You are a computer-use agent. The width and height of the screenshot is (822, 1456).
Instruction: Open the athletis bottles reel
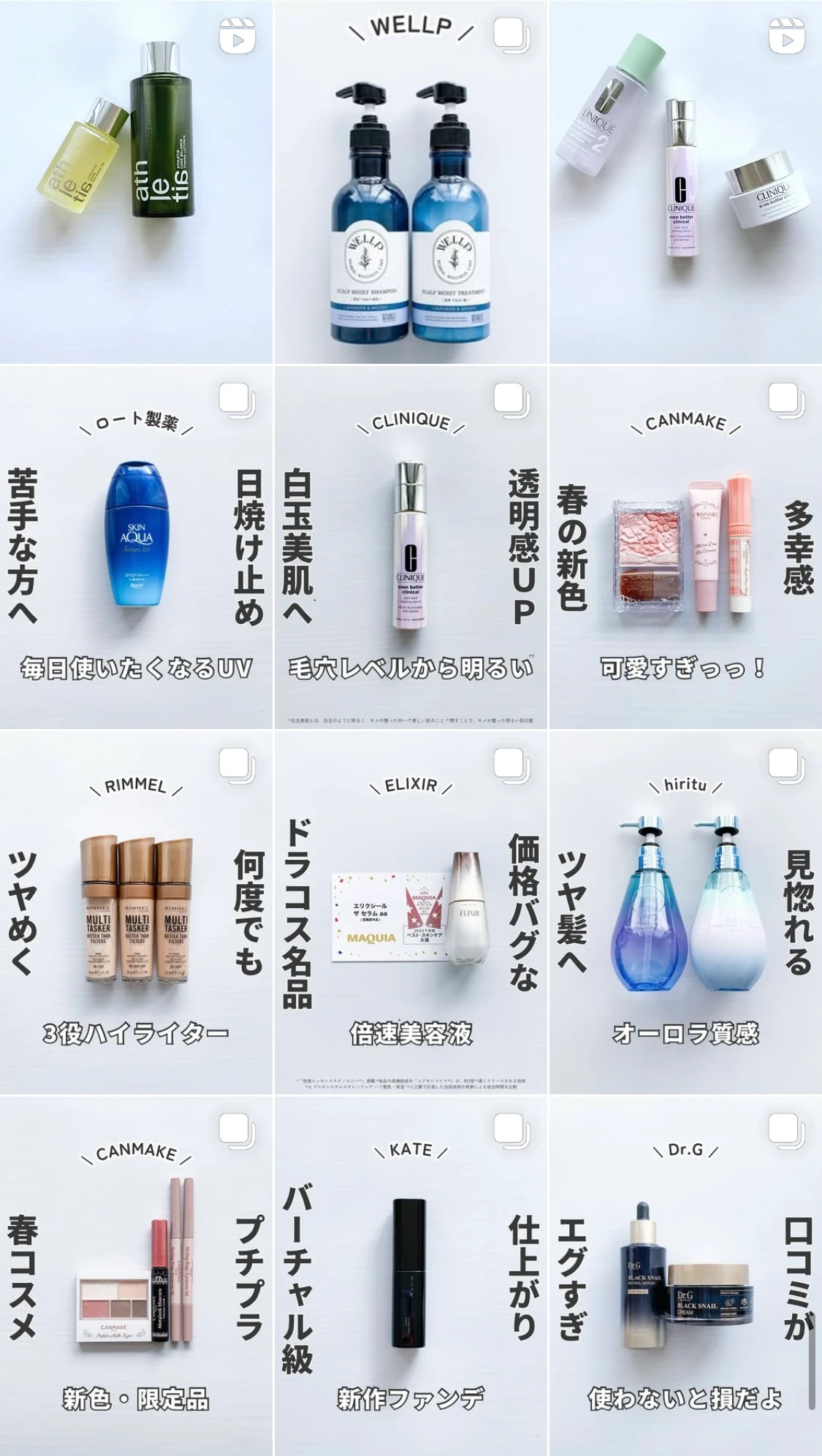[136, 183]
